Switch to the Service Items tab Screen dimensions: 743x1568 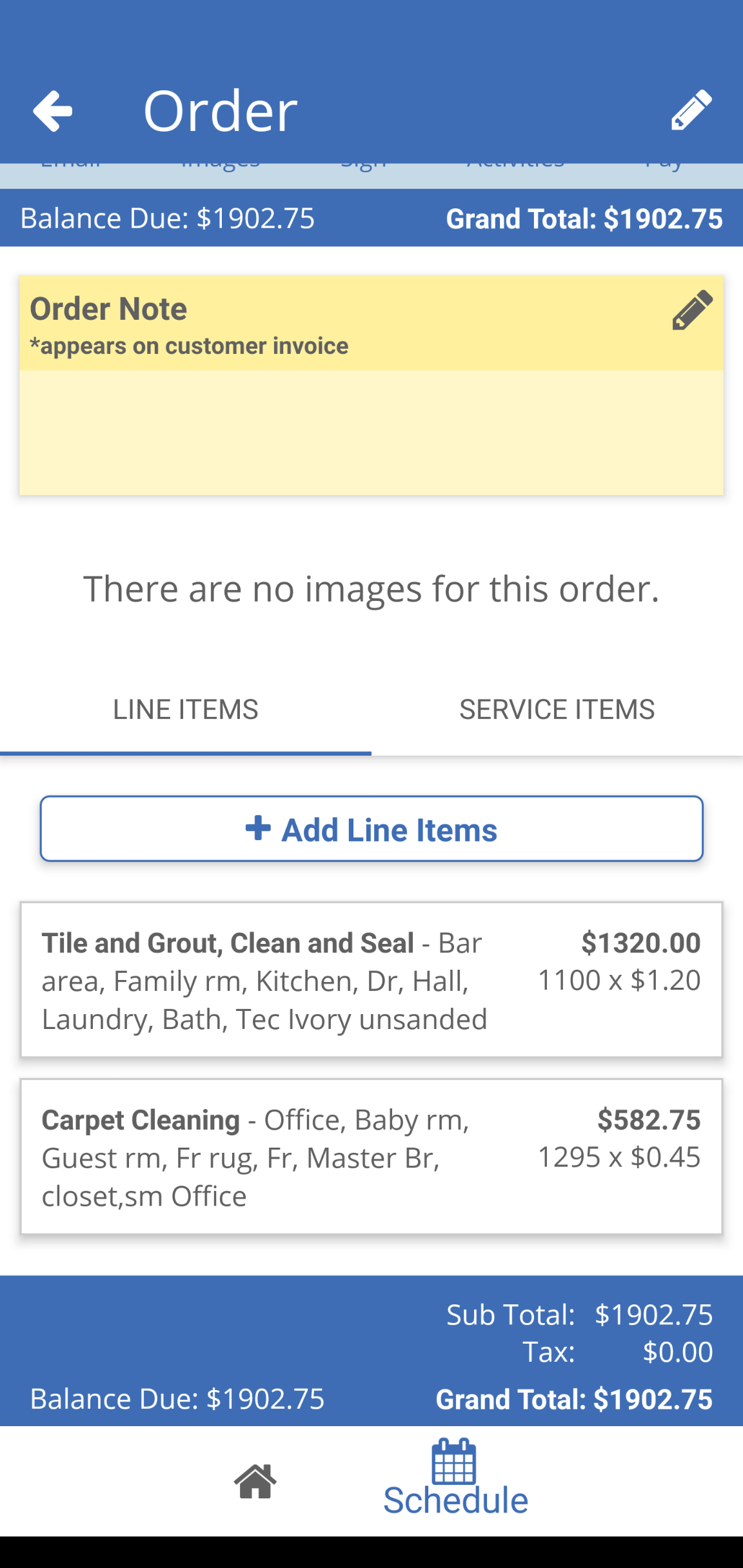click(x=557, y=710)
